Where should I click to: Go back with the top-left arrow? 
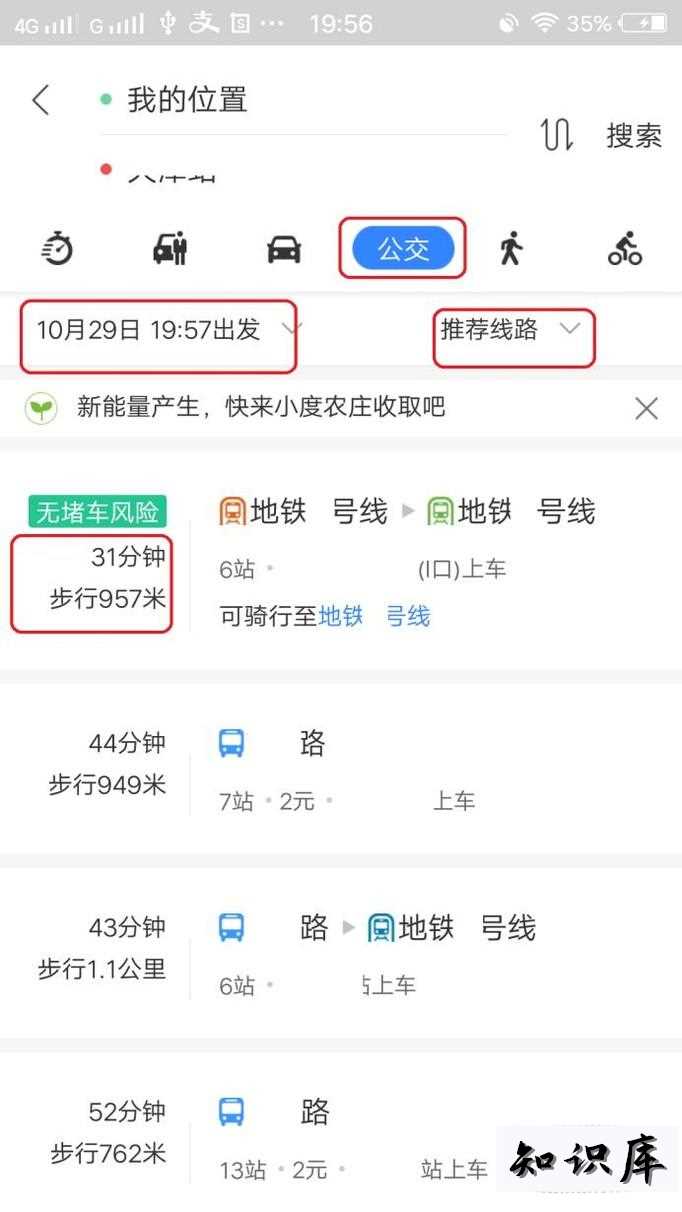click(40, 100)
